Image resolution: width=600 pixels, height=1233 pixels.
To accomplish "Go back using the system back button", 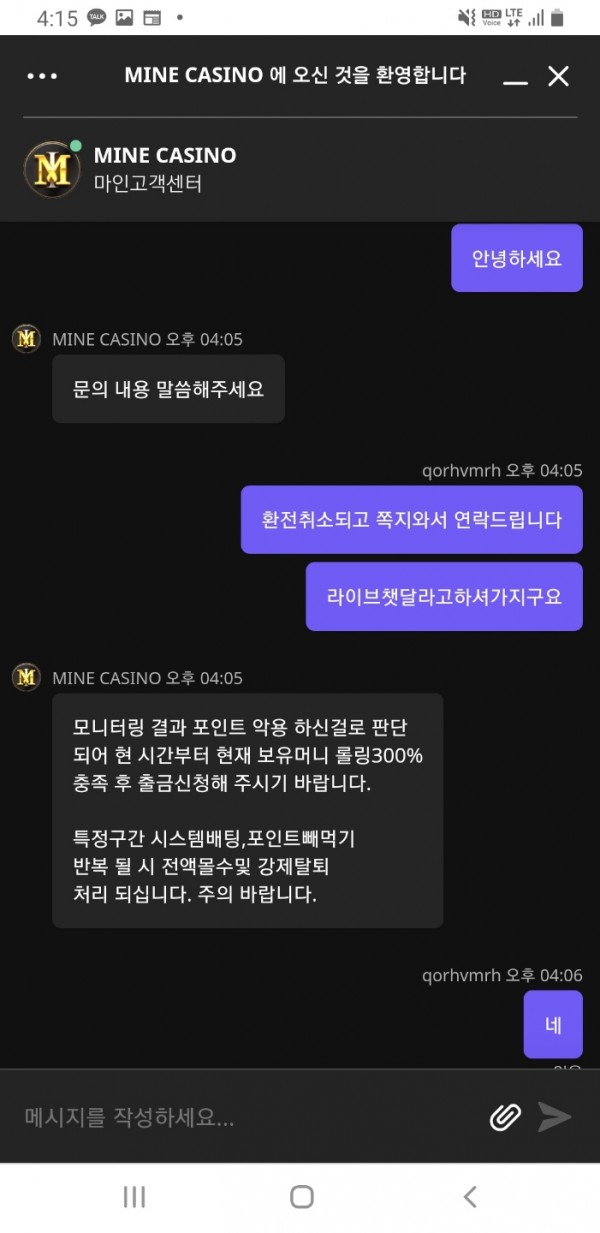I will pos(470,1197).
